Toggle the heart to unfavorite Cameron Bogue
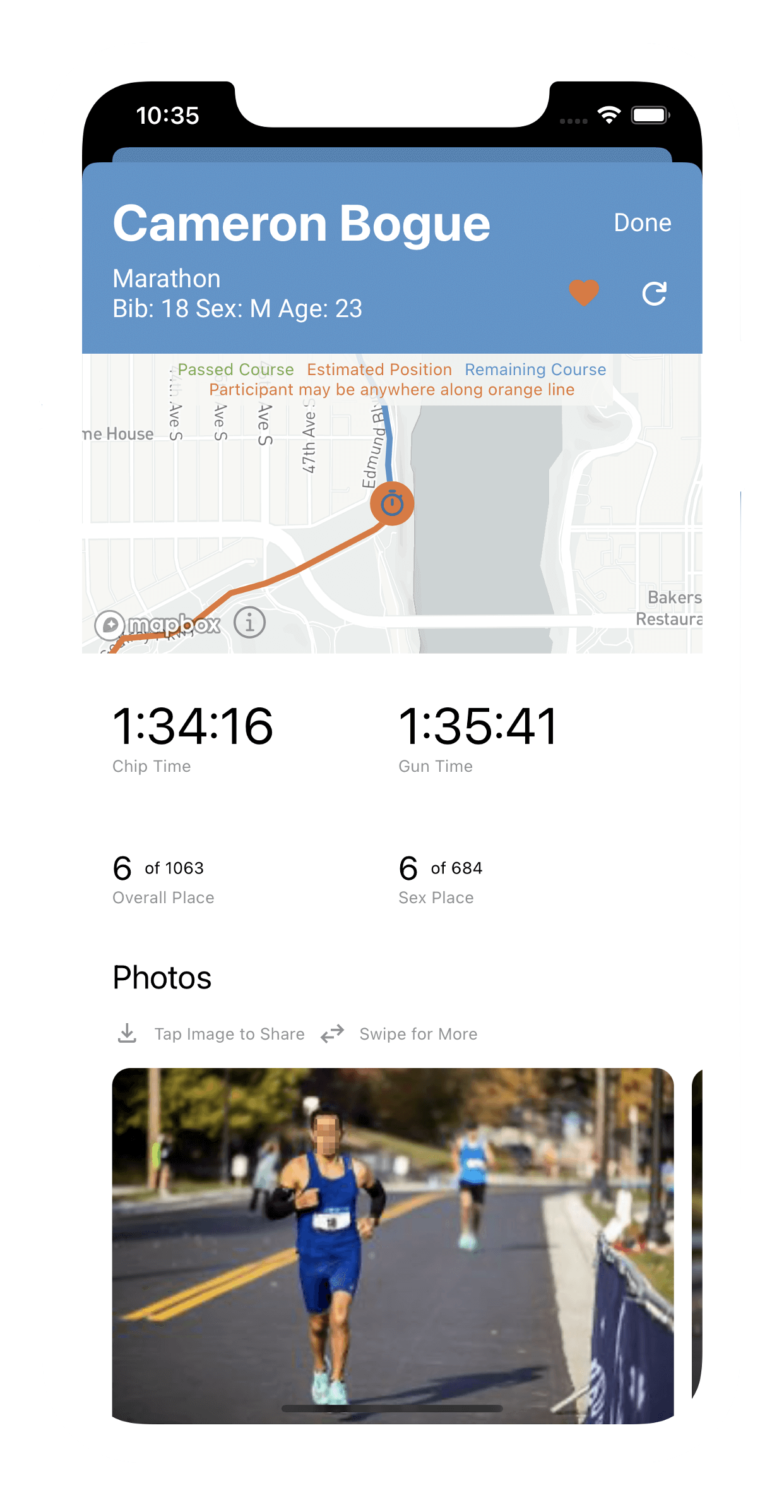Screen dimensions: 784x1512 coord(584,294)
